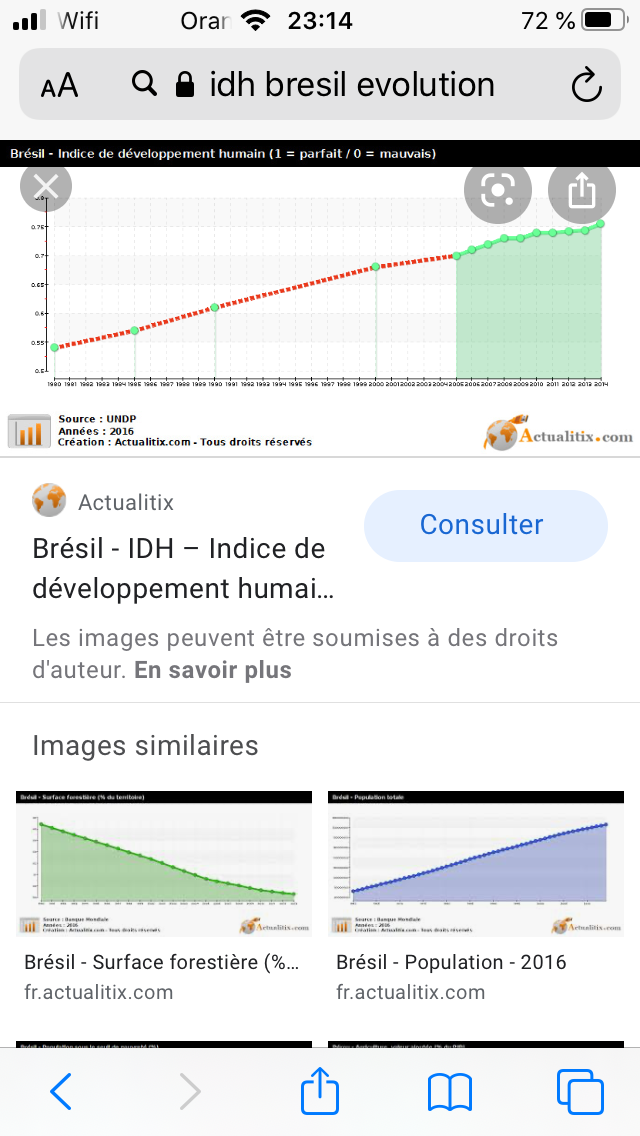Share the Brésil IDH image

click(x=581, y=190)
